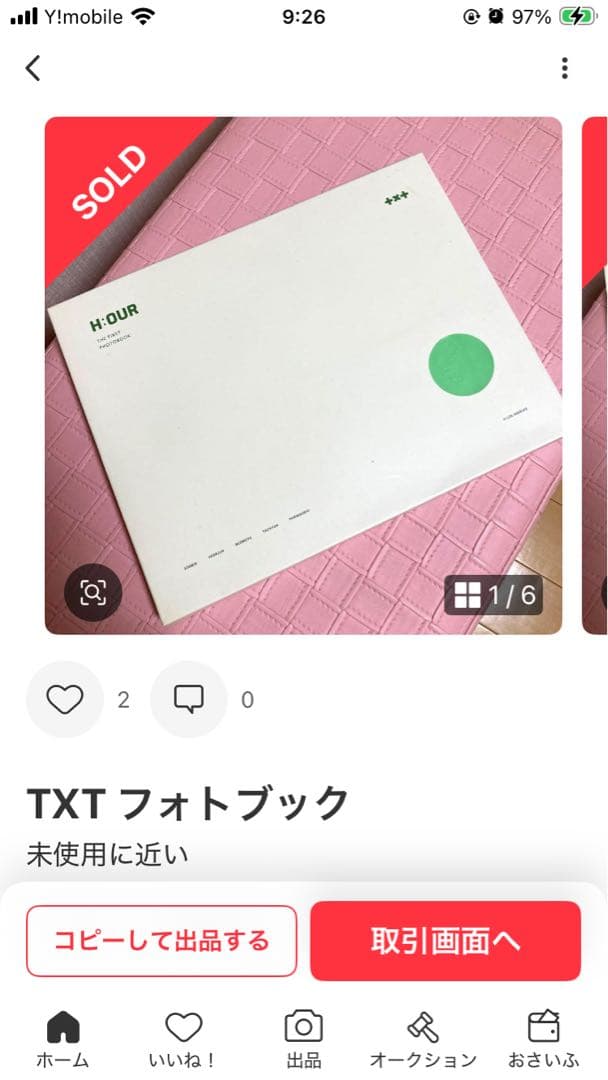
Task: Open the 1/6 photo grid view
Action: point(495,596)
